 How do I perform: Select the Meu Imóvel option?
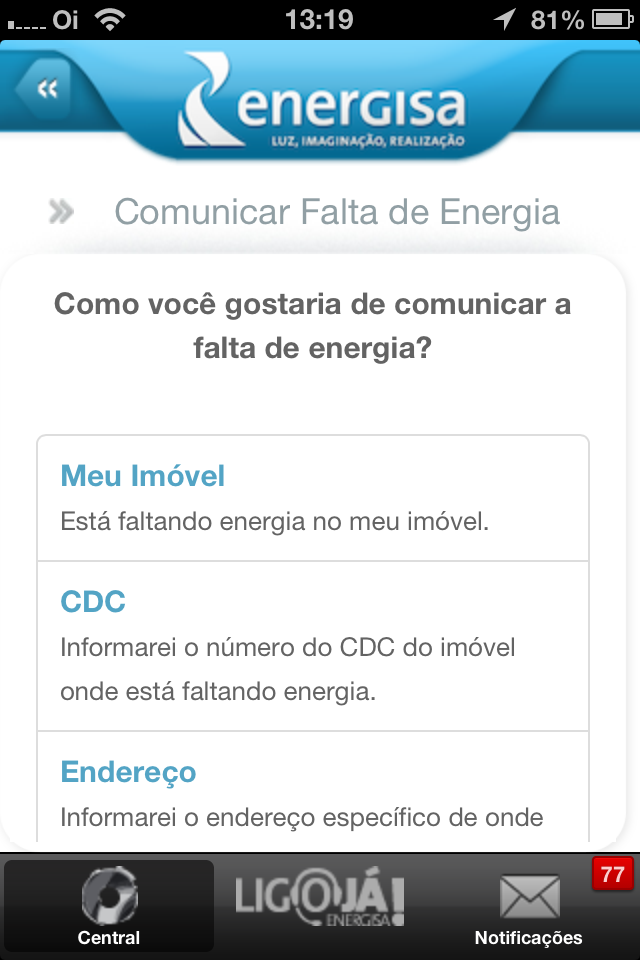(313, 497)
